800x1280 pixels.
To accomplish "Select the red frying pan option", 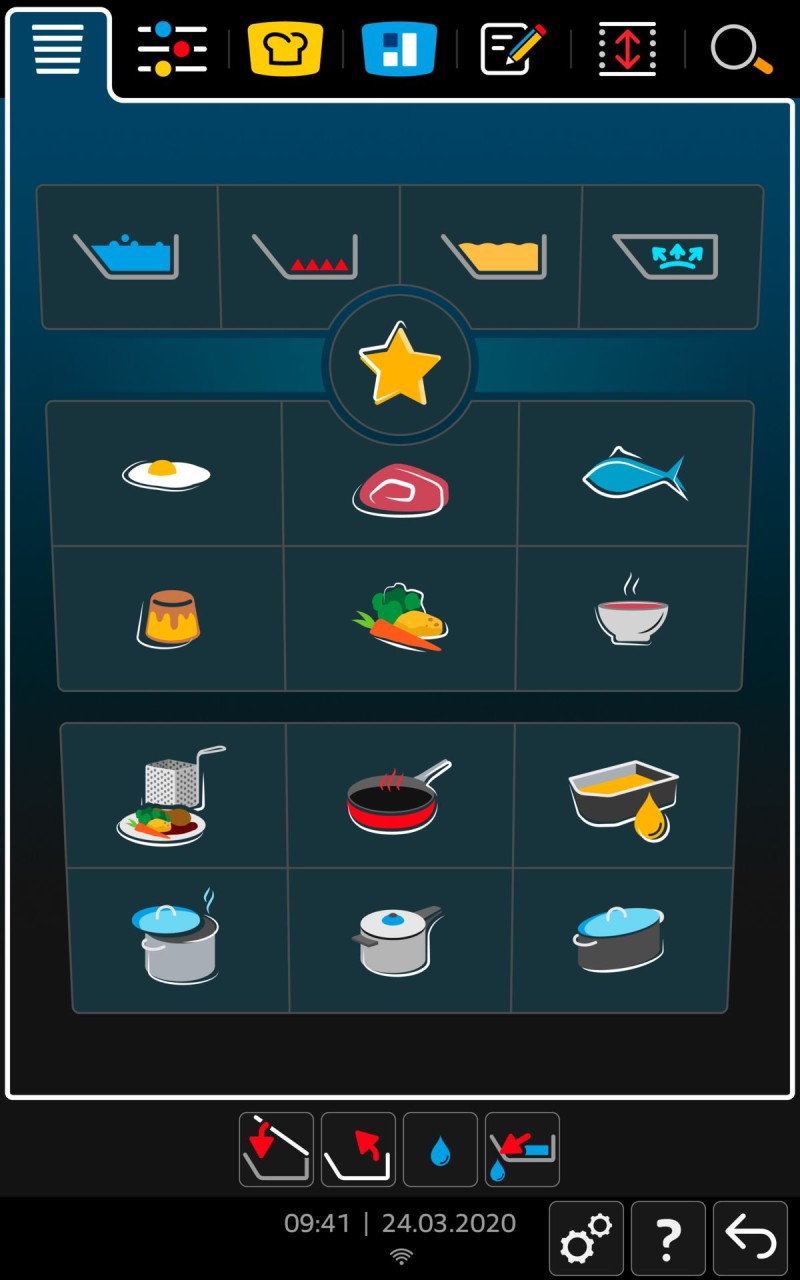I will pos(398,795).
